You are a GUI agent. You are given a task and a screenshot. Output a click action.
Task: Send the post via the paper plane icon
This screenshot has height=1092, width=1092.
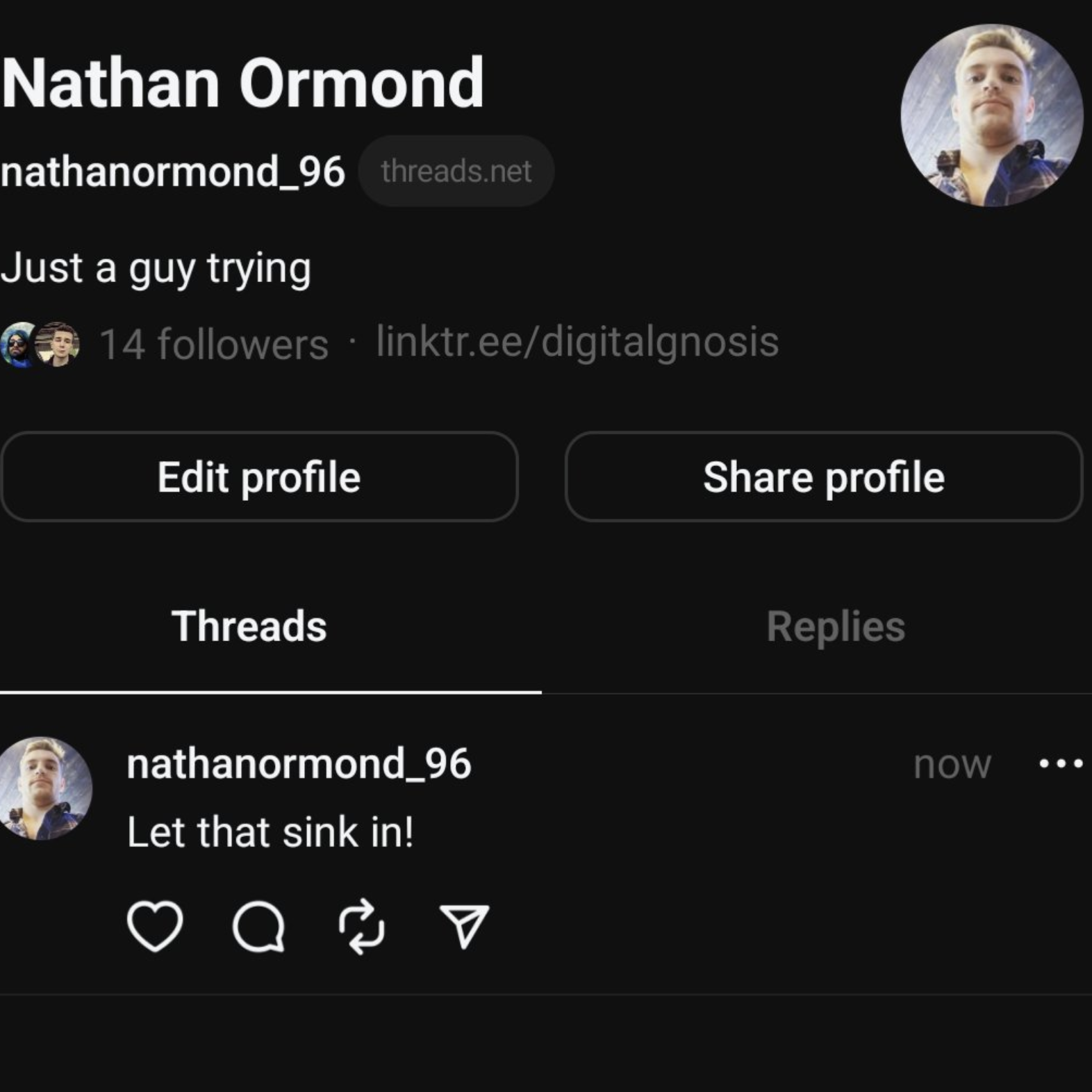465,927
